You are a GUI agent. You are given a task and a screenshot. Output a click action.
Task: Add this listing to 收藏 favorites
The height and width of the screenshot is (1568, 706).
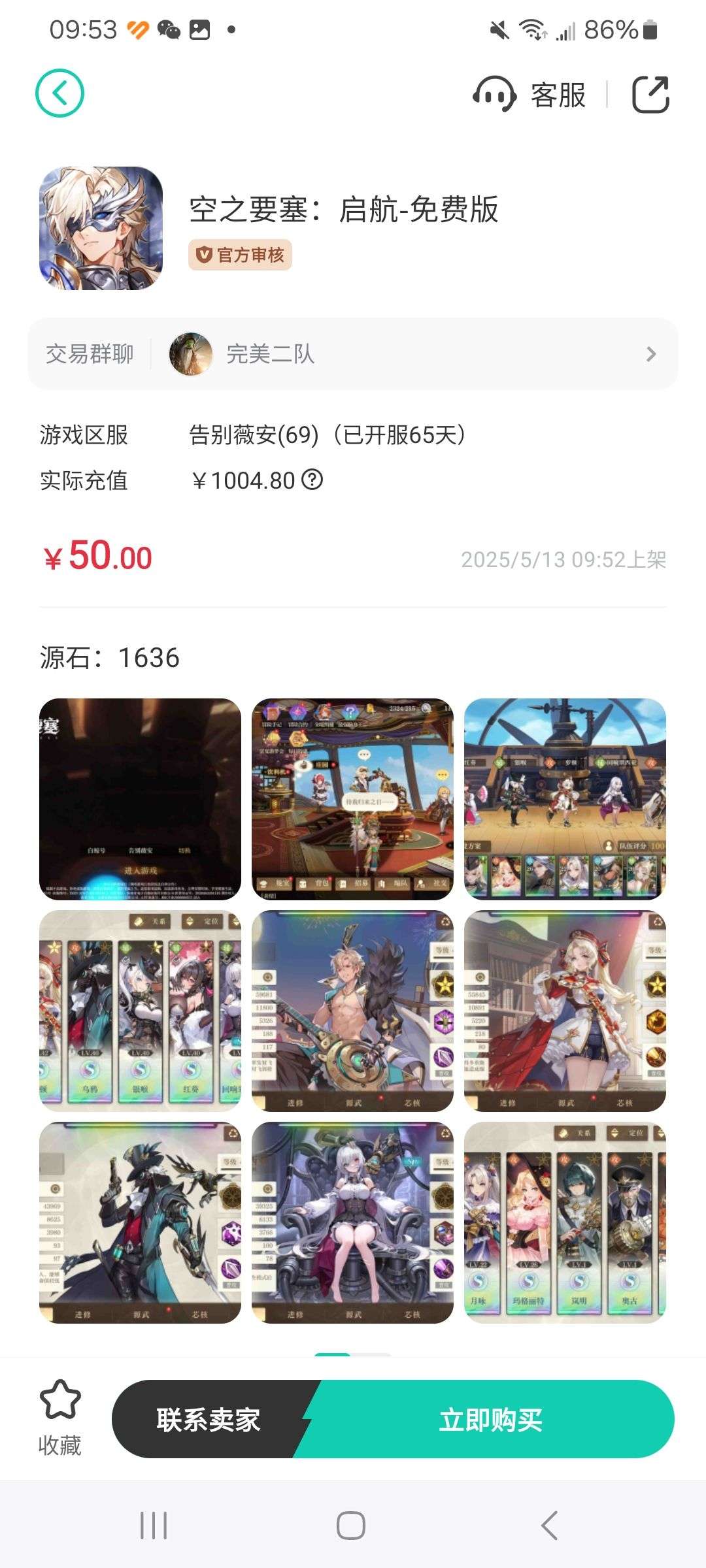pyautogui.click(x=60, y=1418)
